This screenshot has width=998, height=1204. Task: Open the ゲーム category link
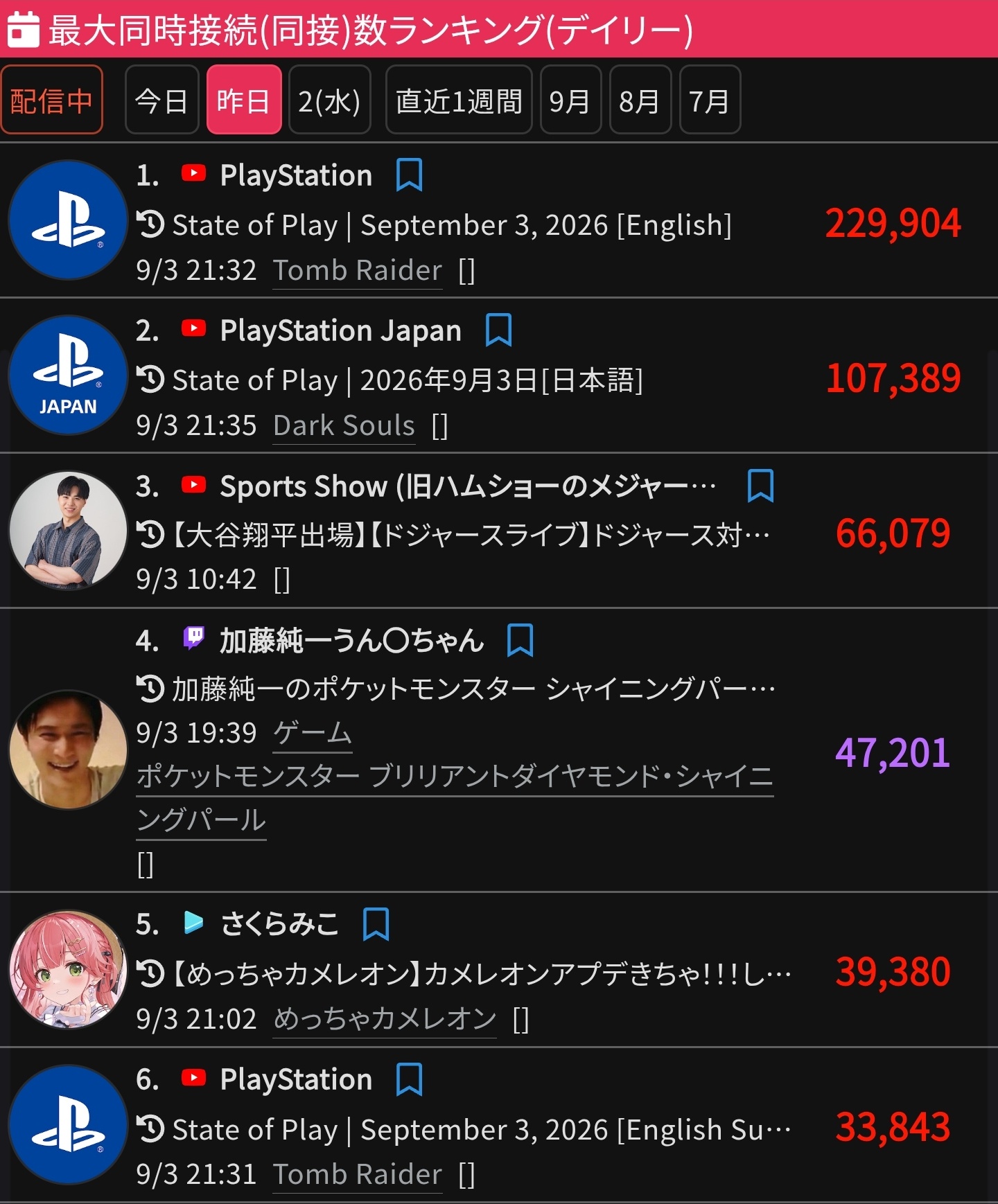tap(313, 733)
